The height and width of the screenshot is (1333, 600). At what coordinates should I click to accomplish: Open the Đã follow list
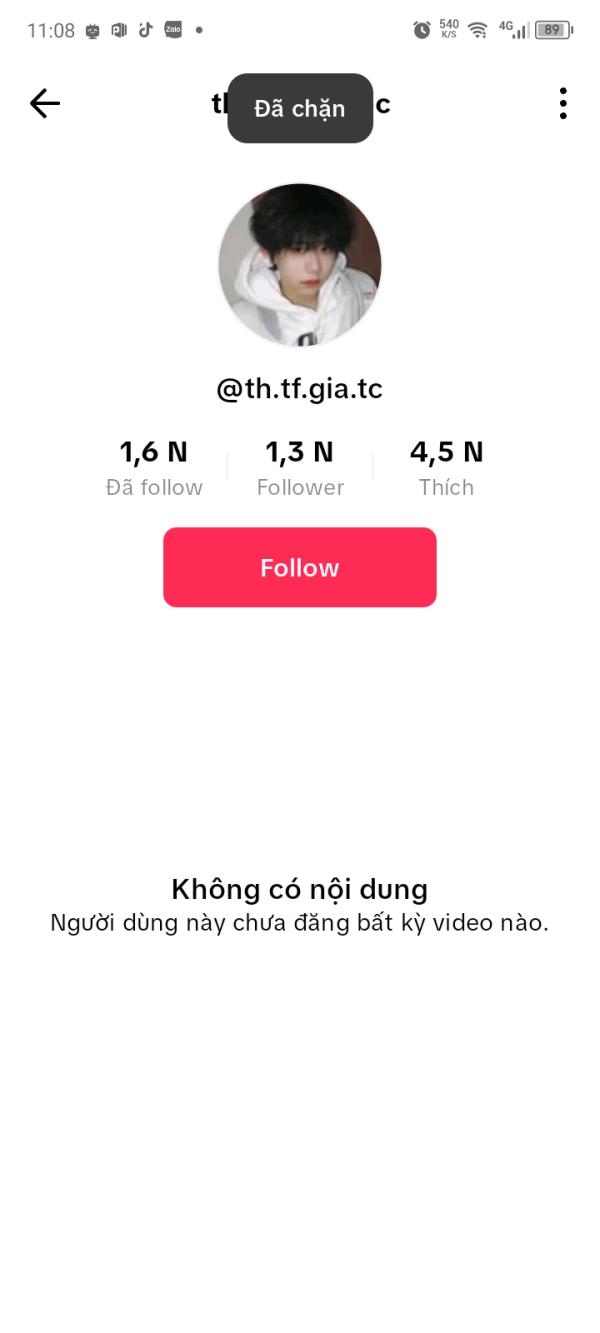(x=154, y=468)
